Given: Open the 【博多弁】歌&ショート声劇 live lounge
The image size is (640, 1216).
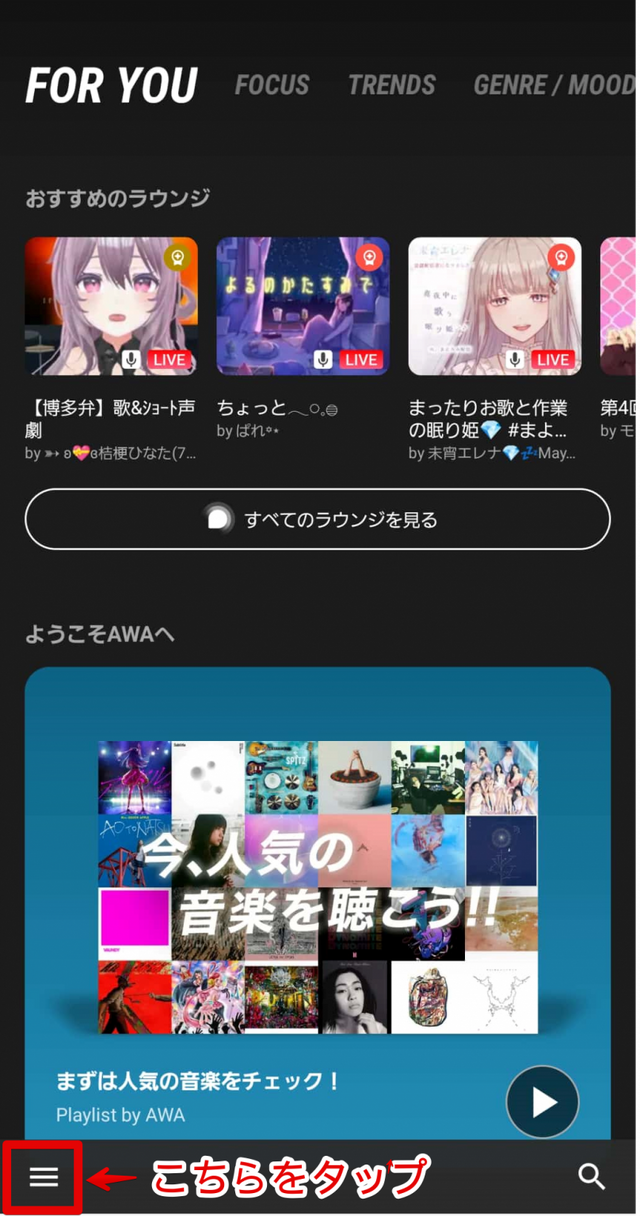Looking at the screenshot, I should [111, 306].
